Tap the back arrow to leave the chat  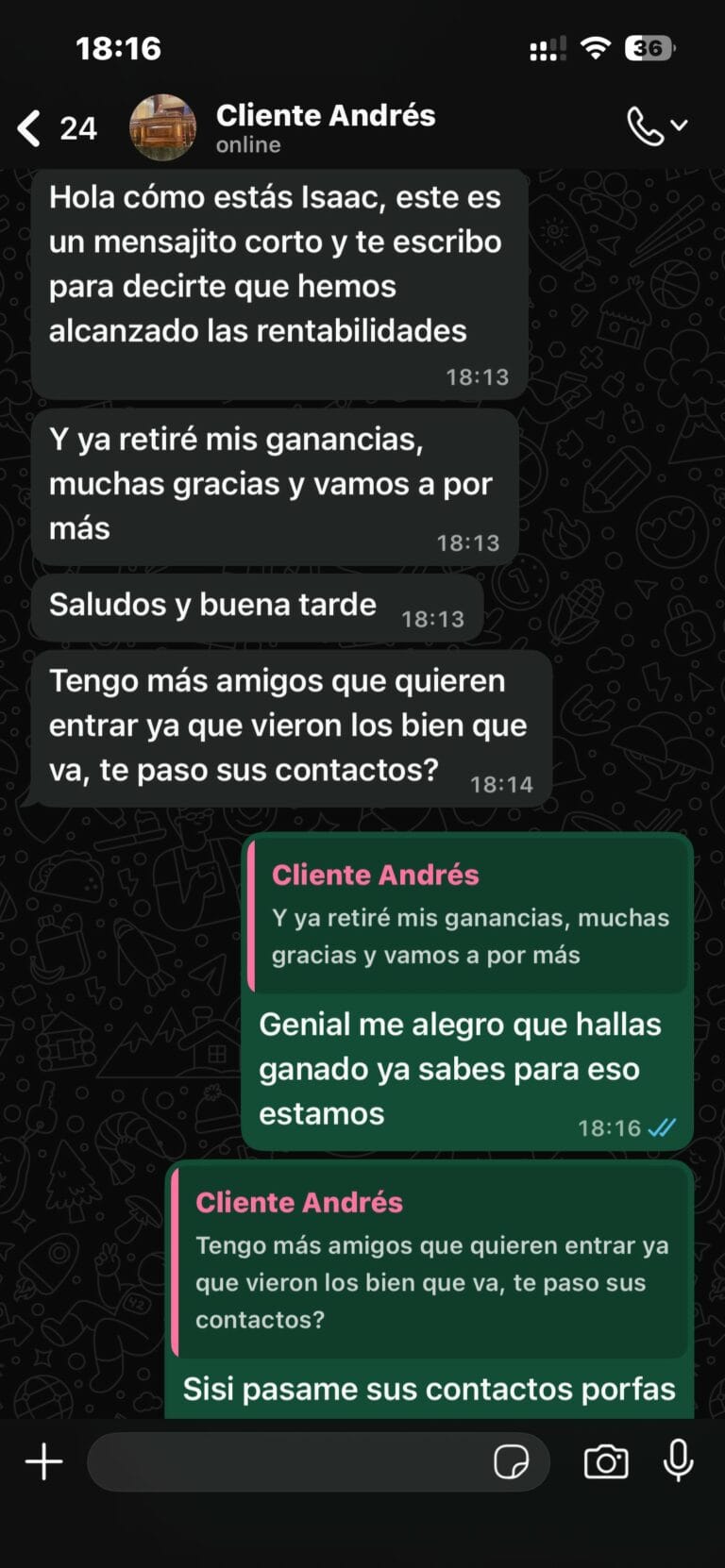tap(27, 125)
